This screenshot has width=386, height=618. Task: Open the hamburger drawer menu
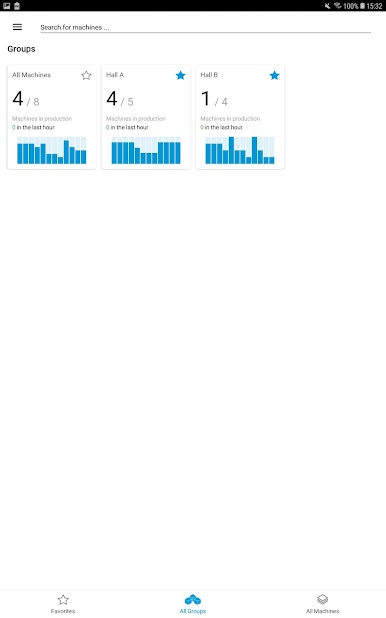17,27
